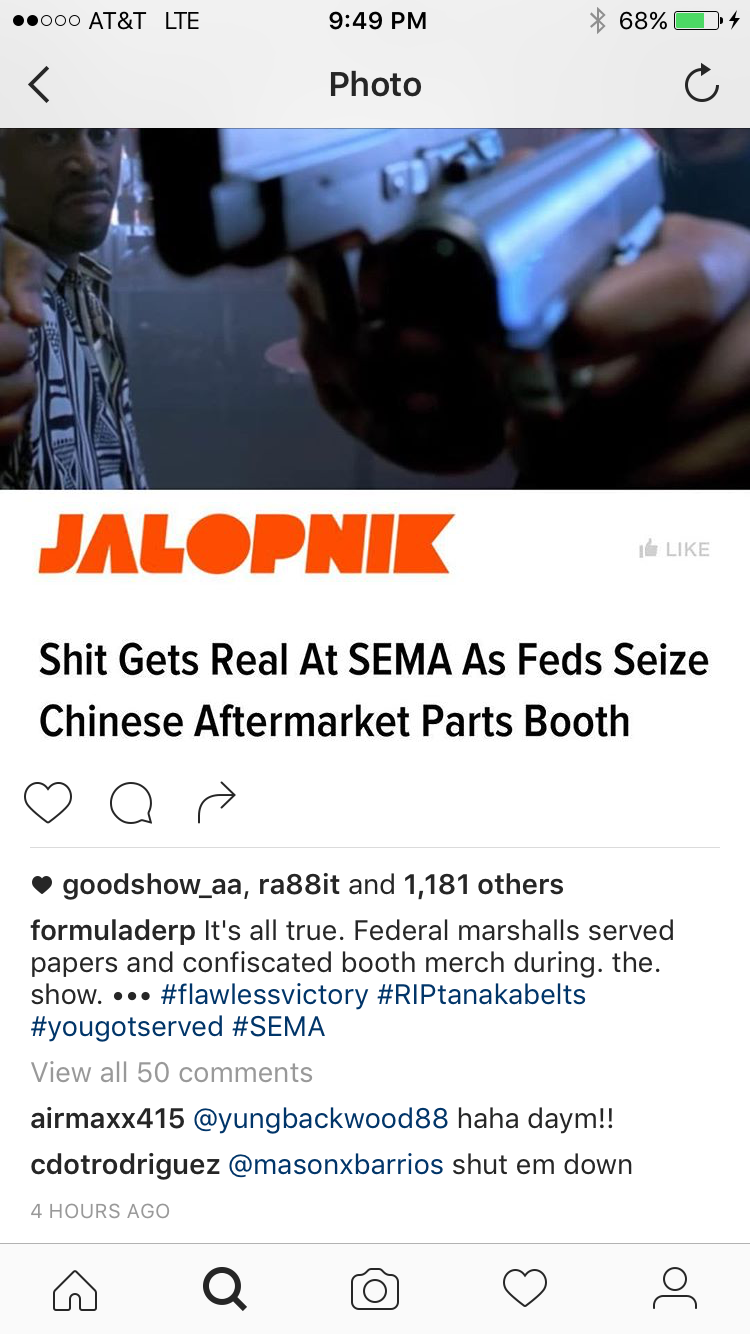Viewport: 750px width, 1334px height.
Task: Switch to the Home tab
Action: [75, 1289]
